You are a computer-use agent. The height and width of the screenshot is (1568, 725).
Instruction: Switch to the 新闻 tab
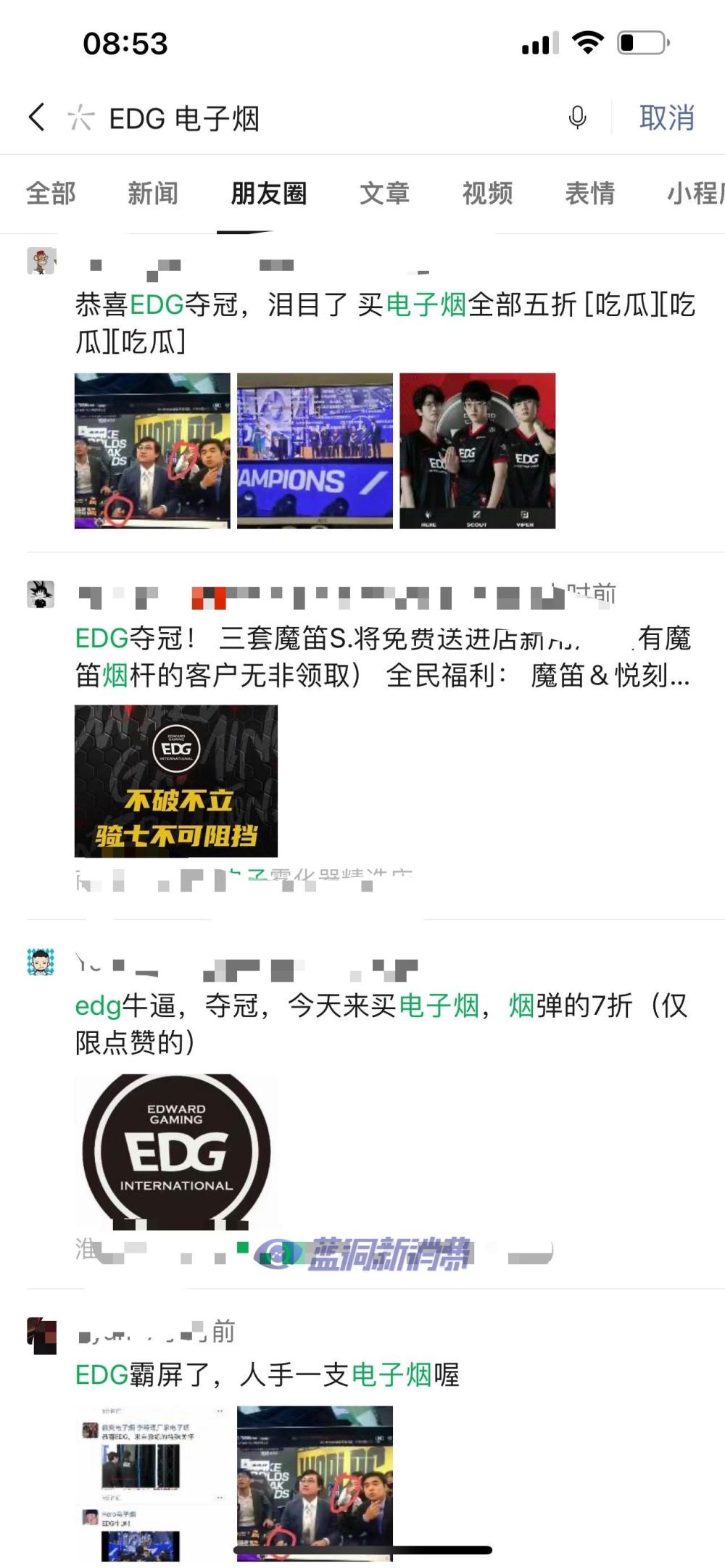(152, 194)
